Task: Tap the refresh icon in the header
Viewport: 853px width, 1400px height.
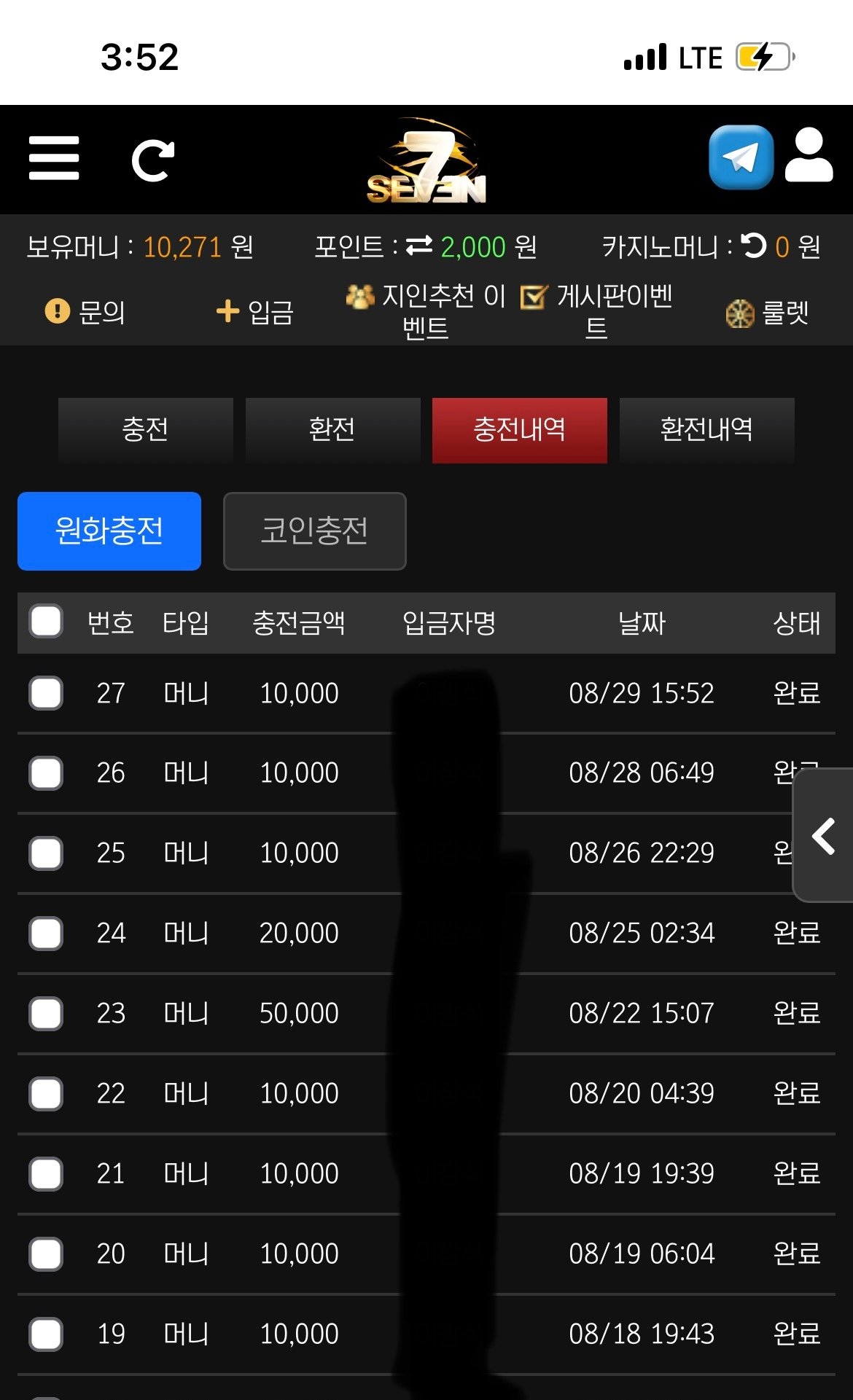Action: point(152,160)
